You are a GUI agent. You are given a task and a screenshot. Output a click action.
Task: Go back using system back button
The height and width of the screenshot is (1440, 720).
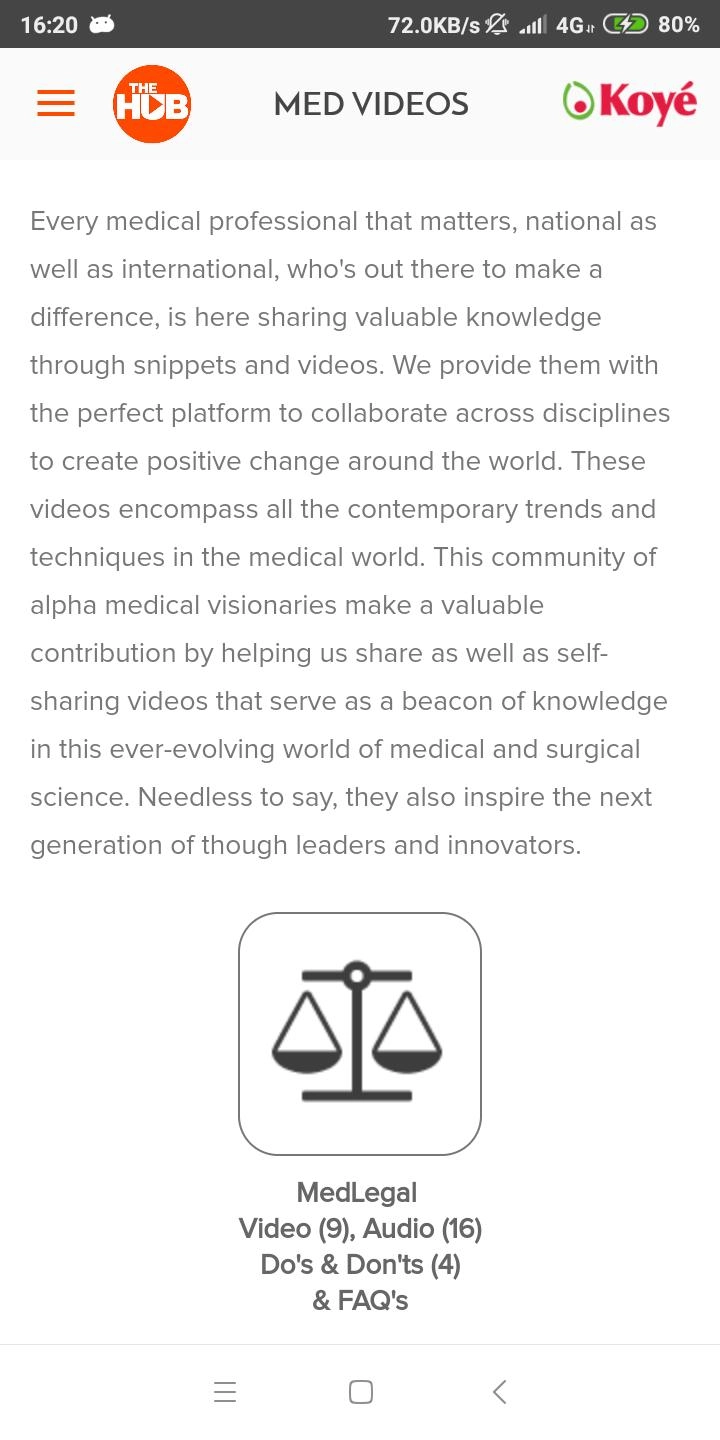pyautogui.click(x=499, y=1391)
